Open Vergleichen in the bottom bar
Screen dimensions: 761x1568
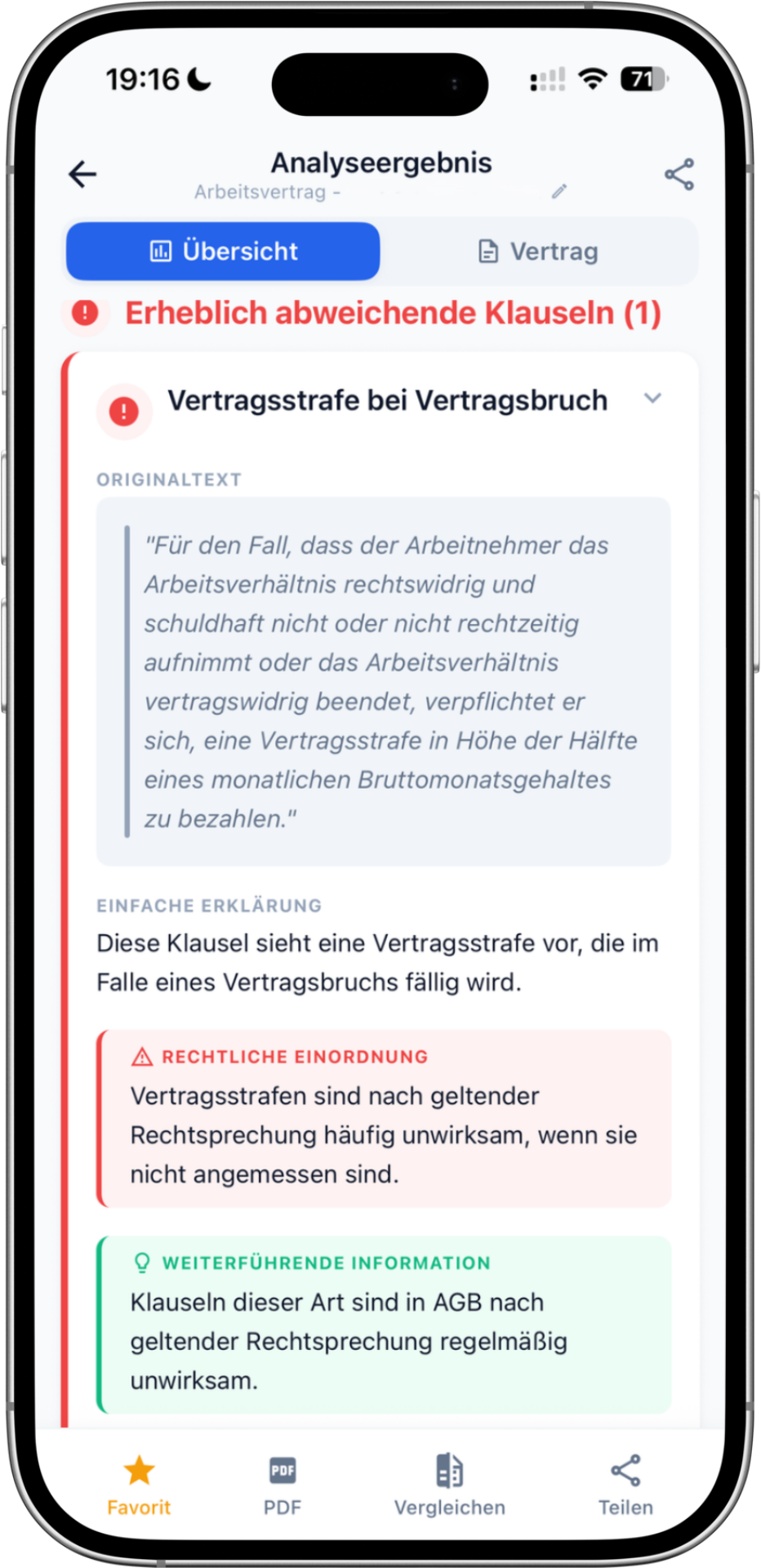pyautogui.click(x=449, y=1484)
